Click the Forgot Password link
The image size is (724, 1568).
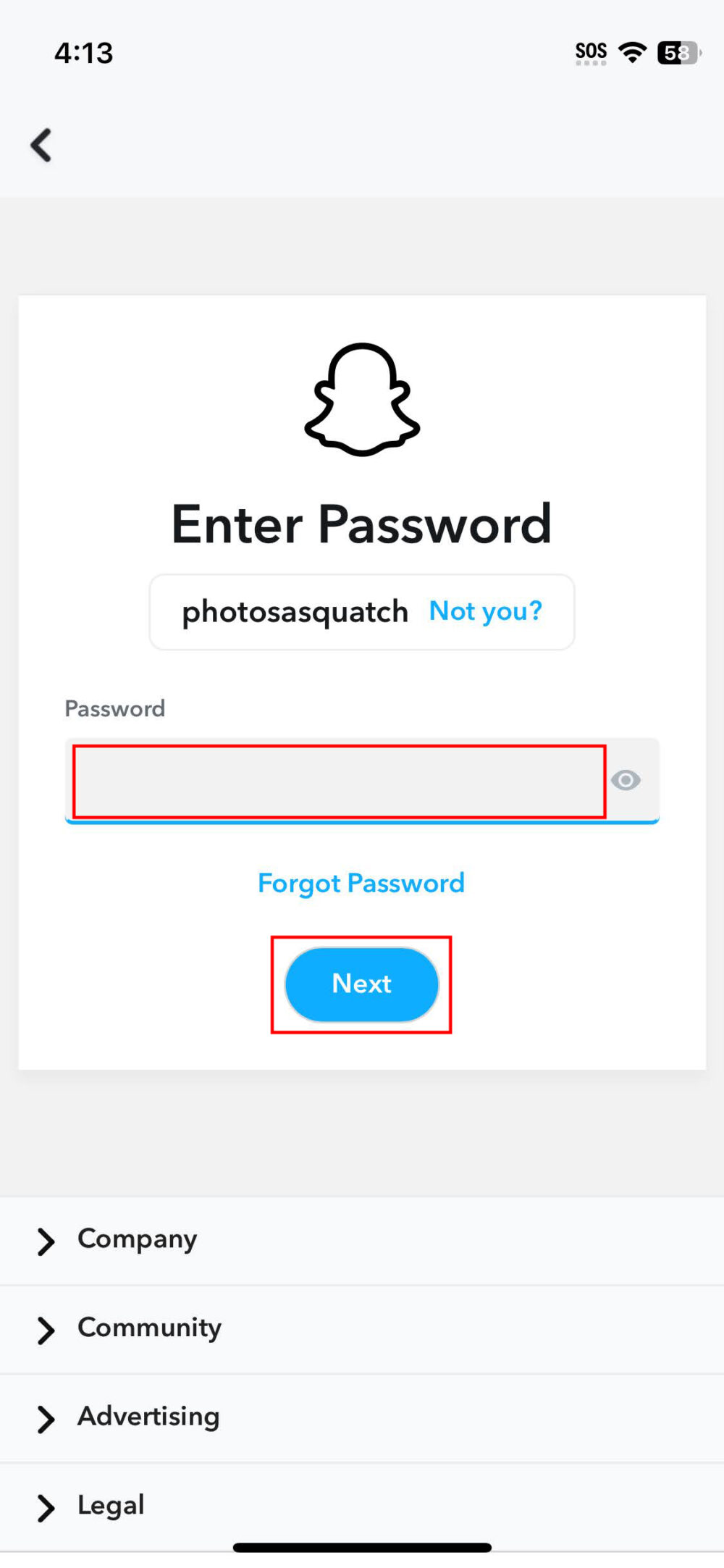361,883
